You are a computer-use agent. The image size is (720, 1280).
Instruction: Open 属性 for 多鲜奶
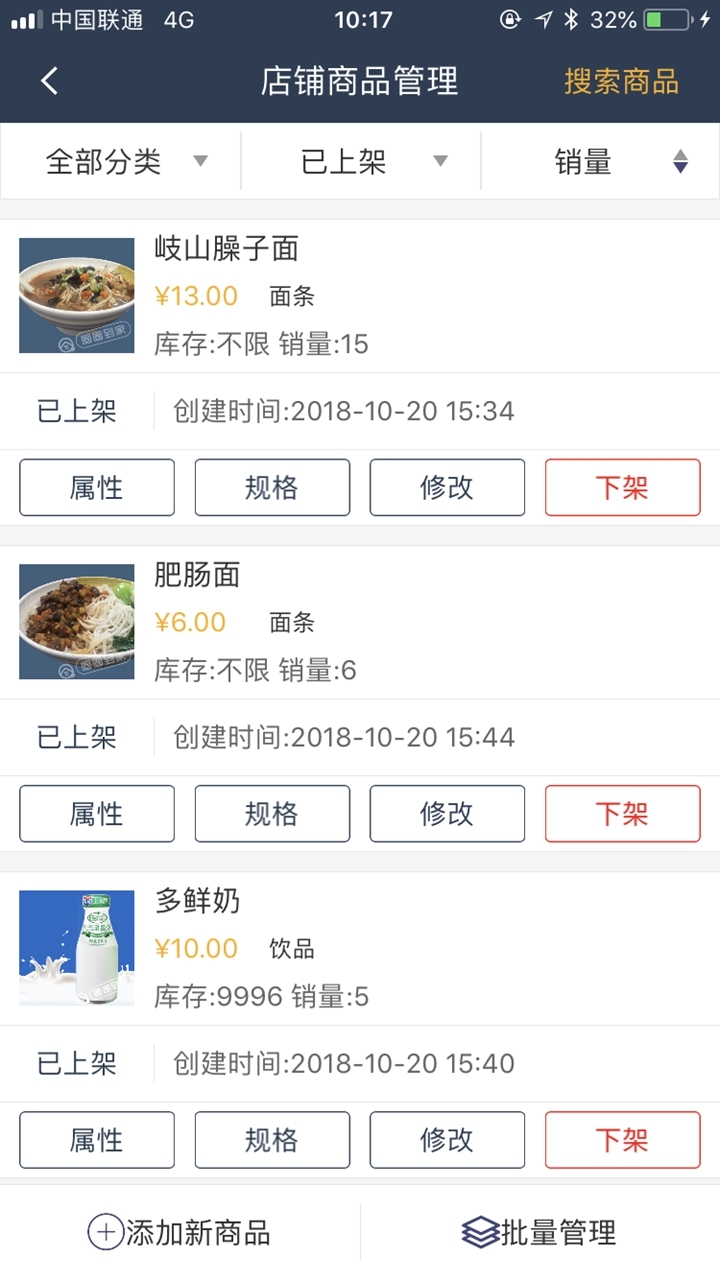97,1139
